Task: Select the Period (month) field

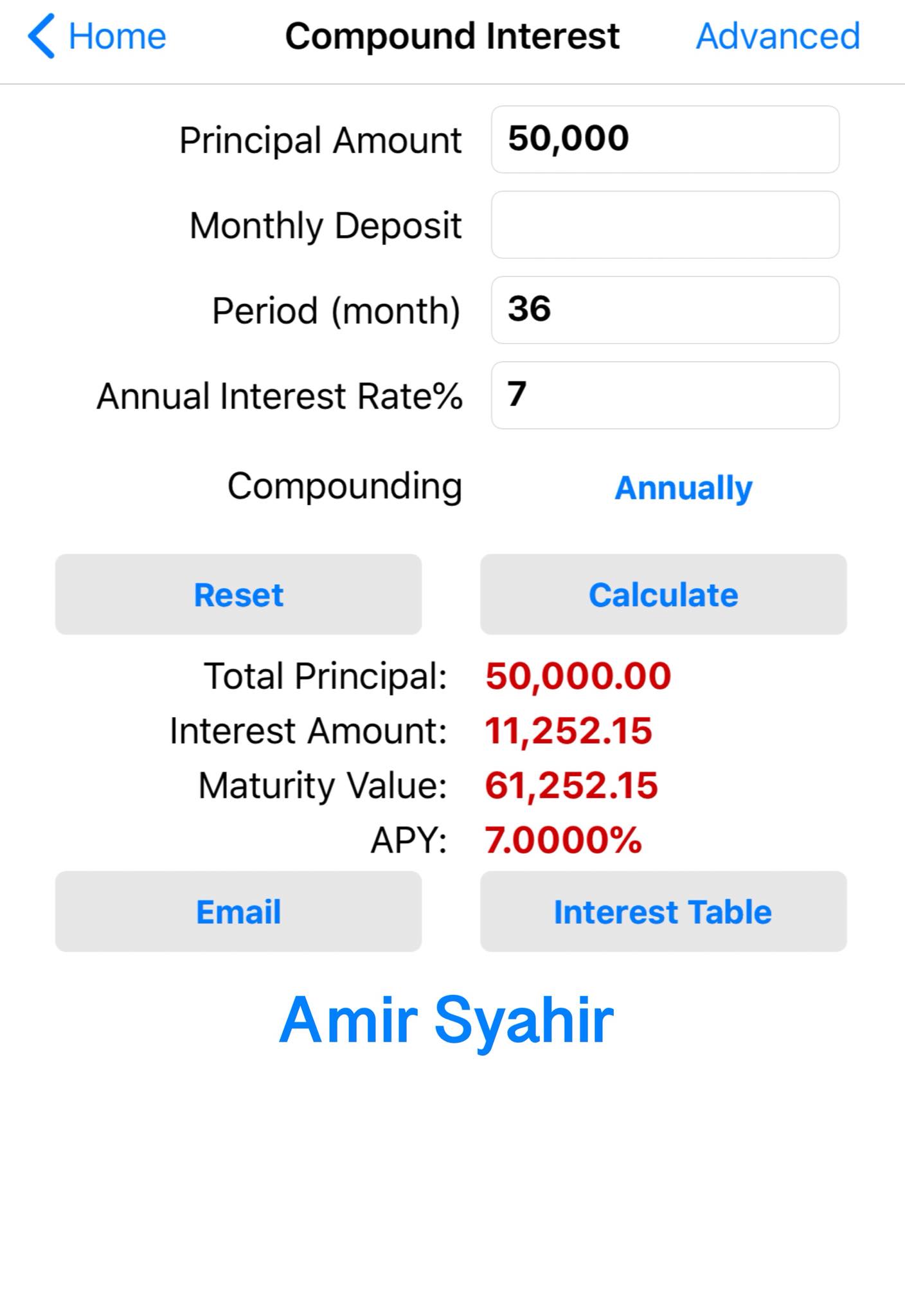Action: tap(665, 310)
